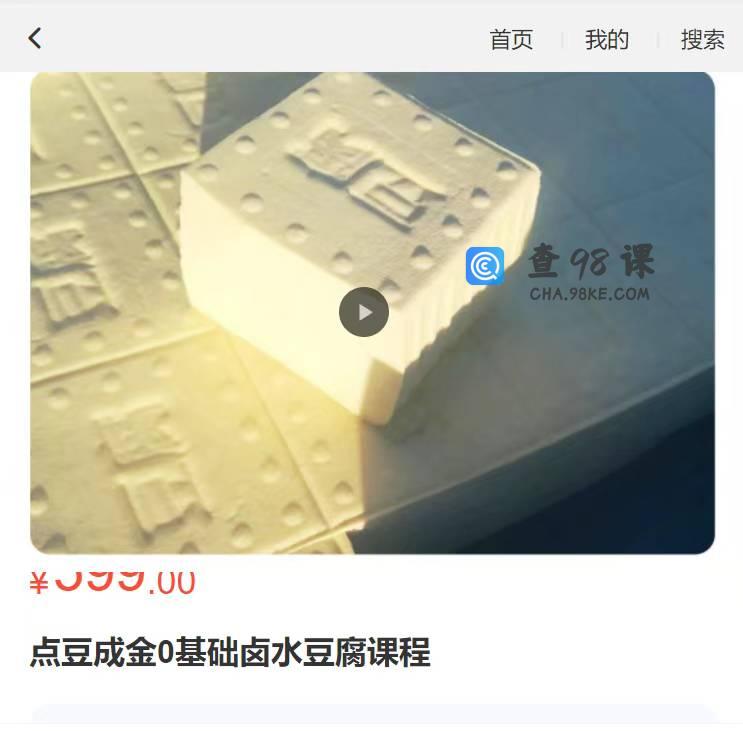This screenshot has height=731, width=743.
Task: Open the 我的 account page
Action: (x=607, y=39)
